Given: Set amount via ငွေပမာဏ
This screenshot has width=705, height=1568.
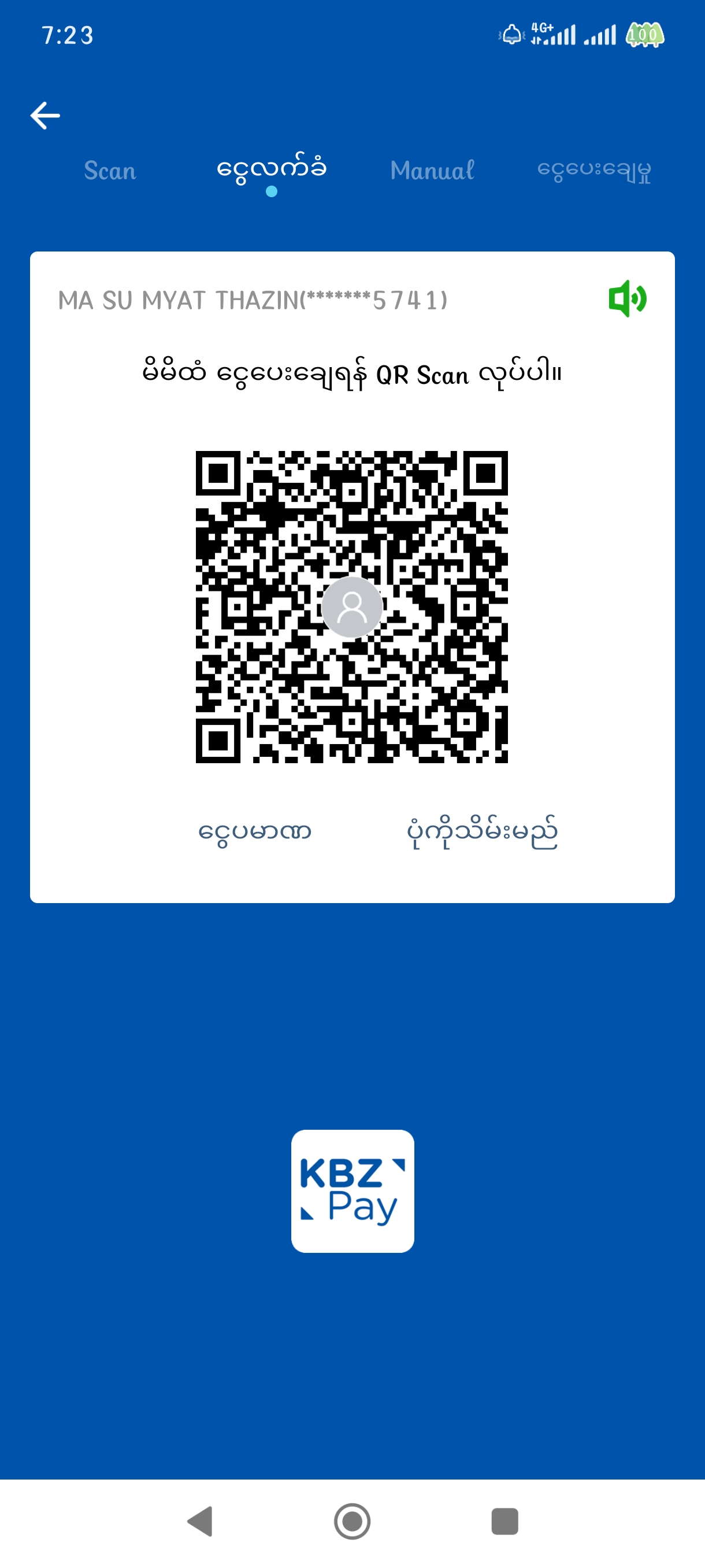Looking at the screenshot, I should 255,831.
